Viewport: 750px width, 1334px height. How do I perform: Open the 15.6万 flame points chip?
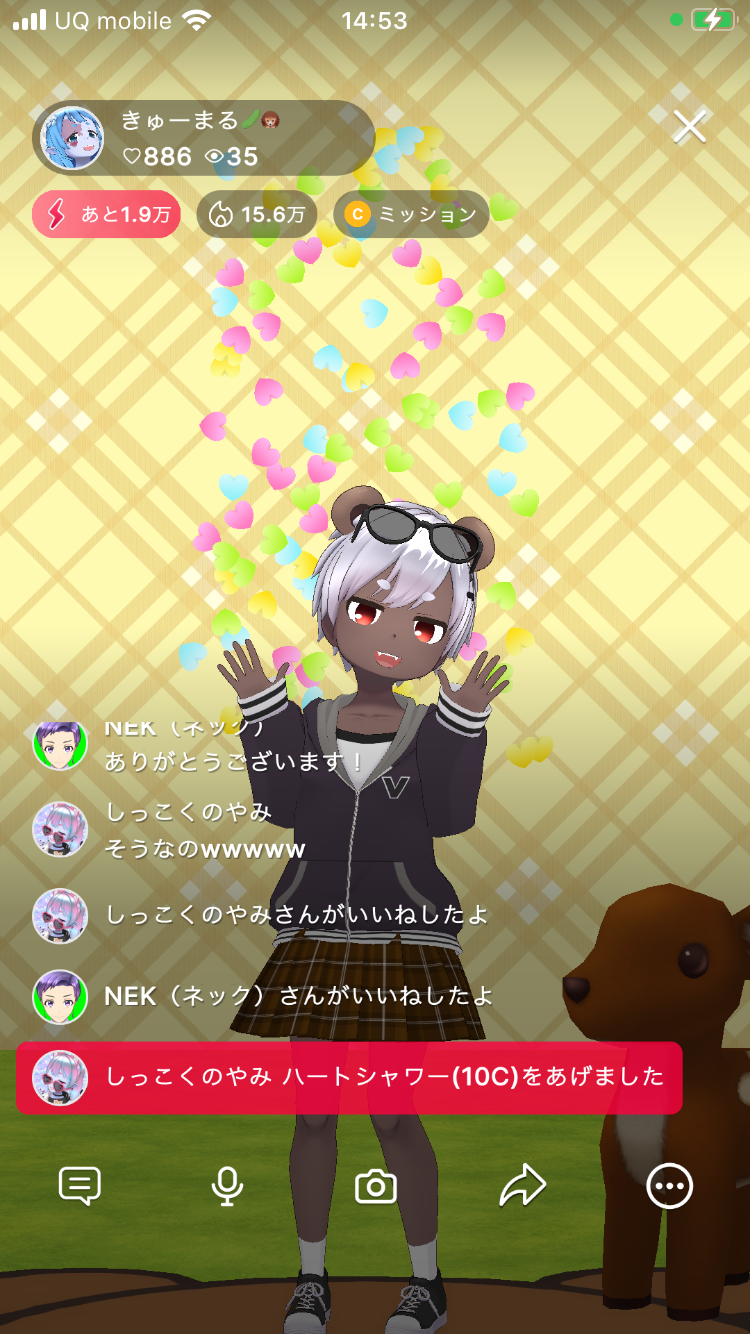(x=257, y=214)
